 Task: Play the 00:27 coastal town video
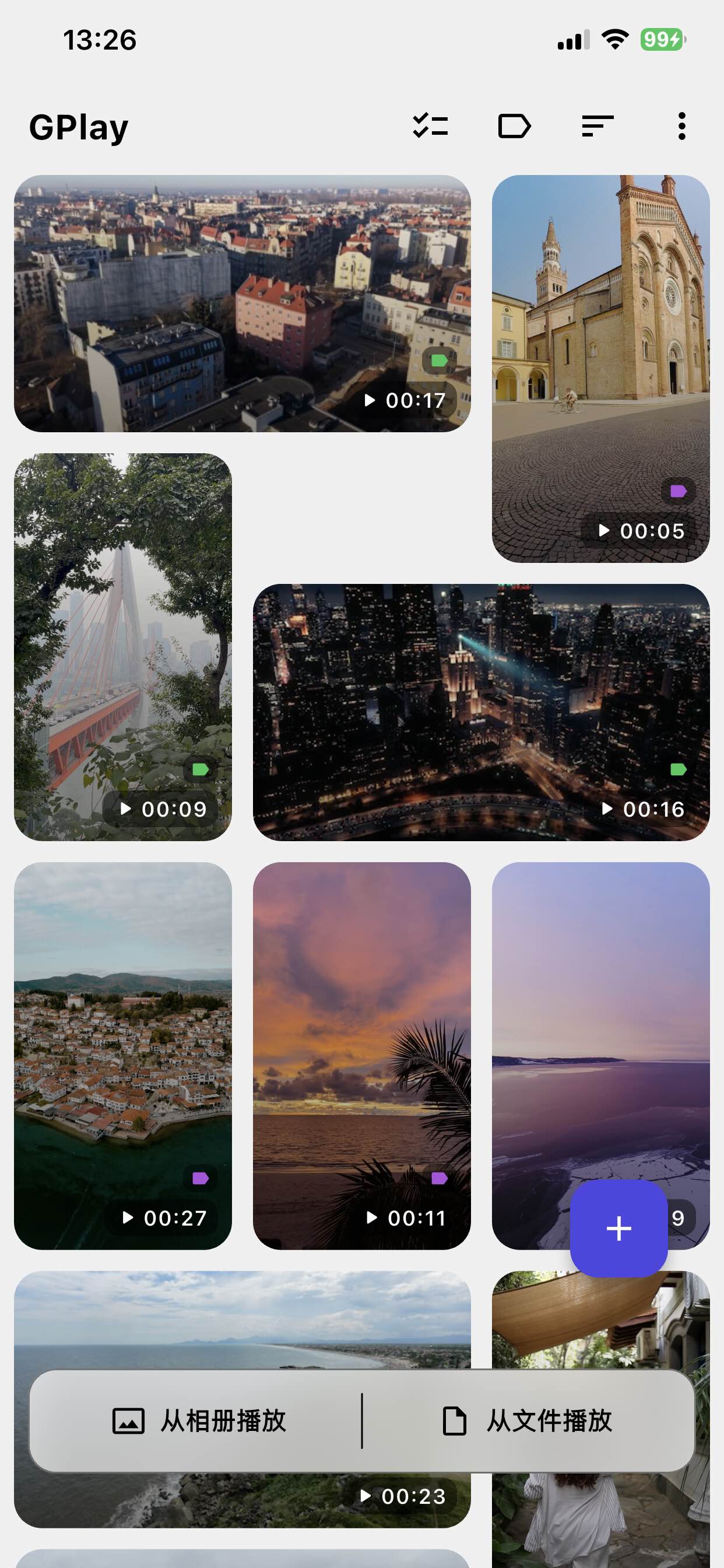pyautogui.click(x=123, y=1055)
